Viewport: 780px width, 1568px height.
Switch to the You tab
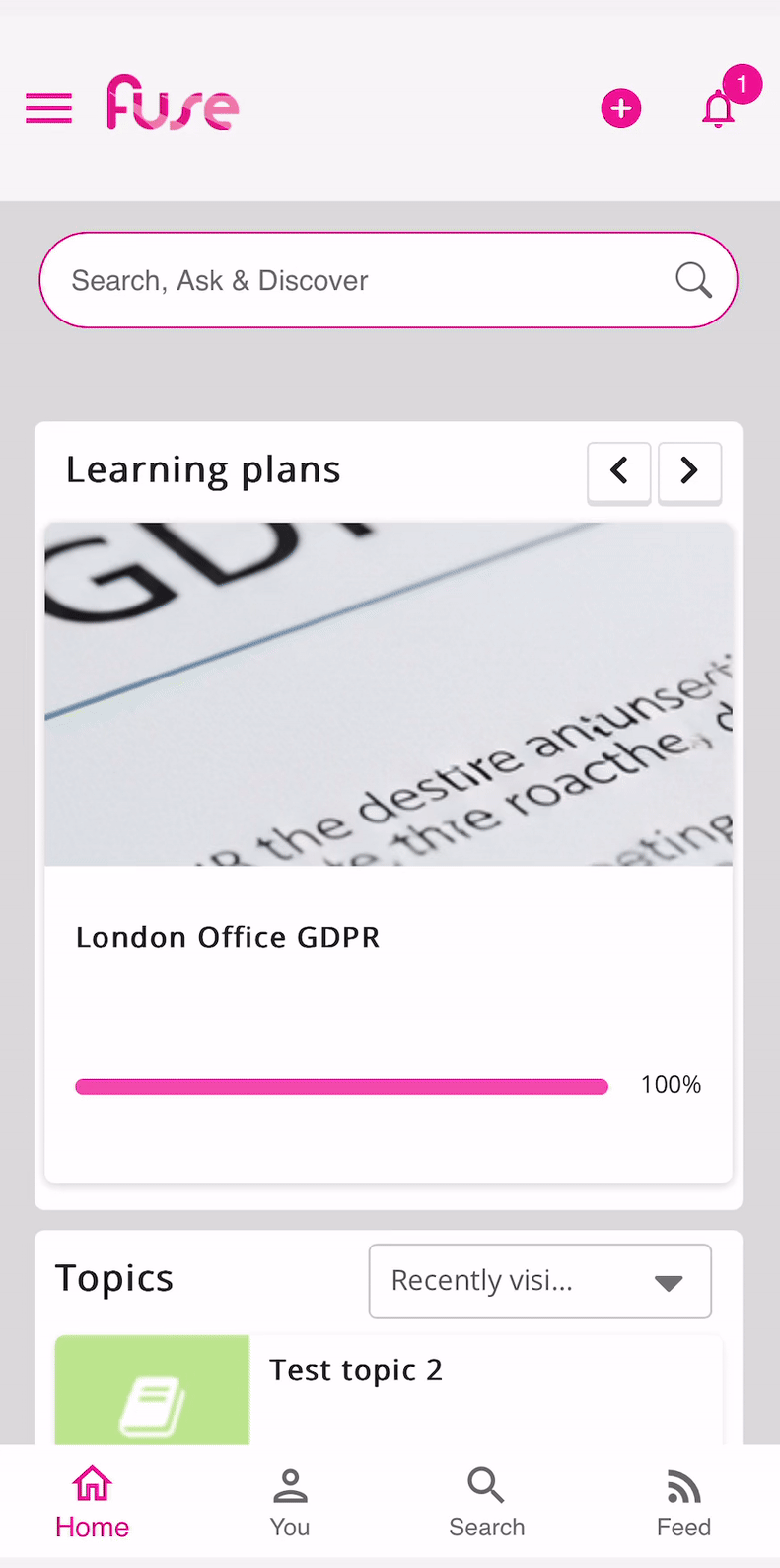coord(290,1503)
